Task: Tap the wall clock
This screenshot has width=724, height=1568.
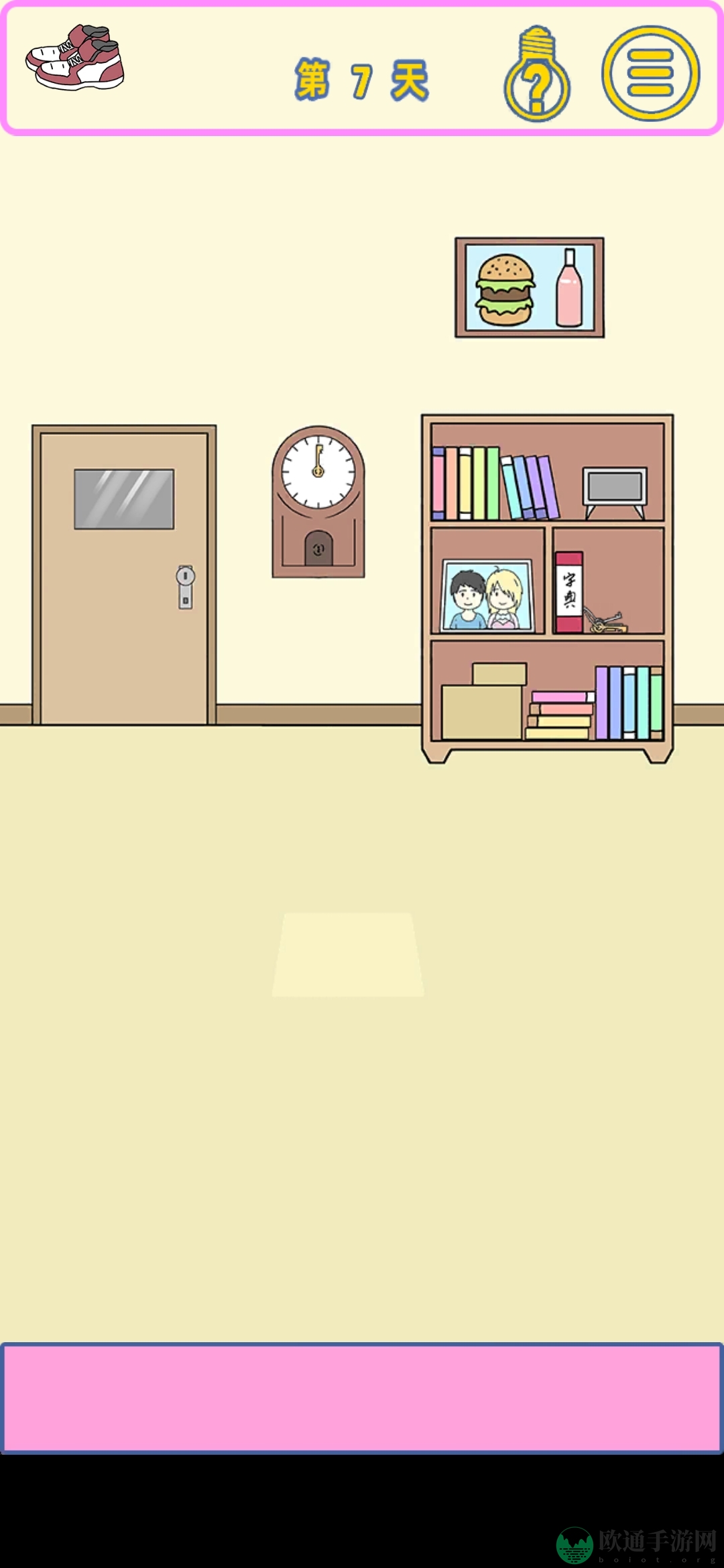Action: click(318, 501)
